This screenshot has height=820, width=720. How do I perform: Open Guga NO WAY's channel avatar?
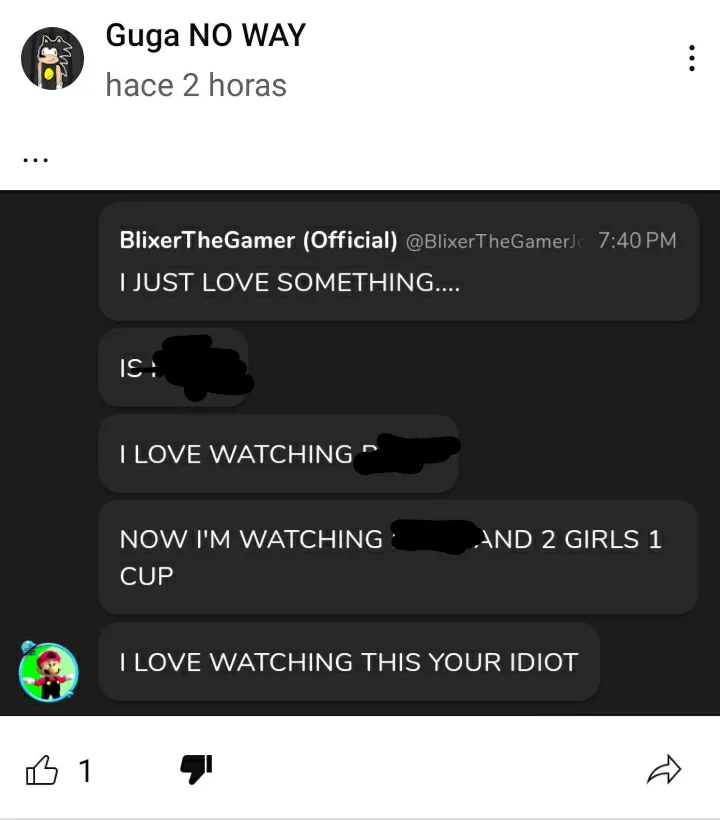(x=52, y=59)
